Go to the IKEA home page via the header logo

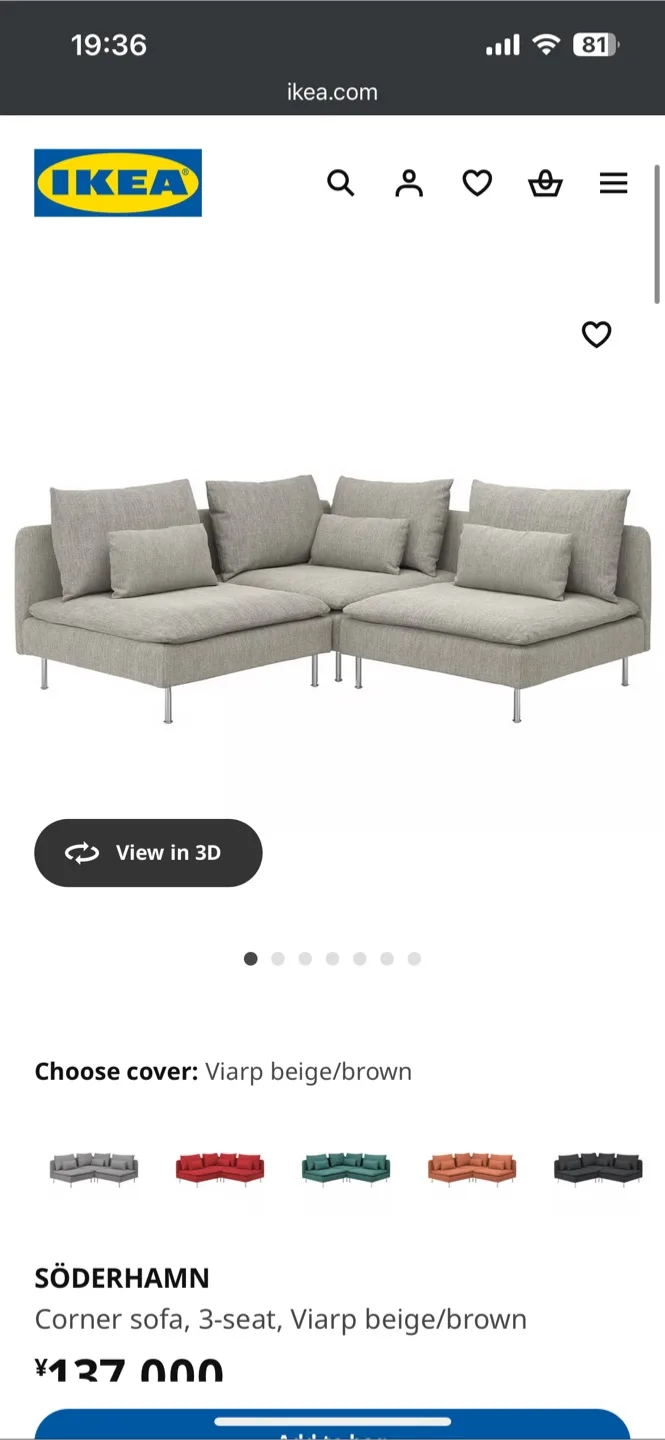click(118, 183)
